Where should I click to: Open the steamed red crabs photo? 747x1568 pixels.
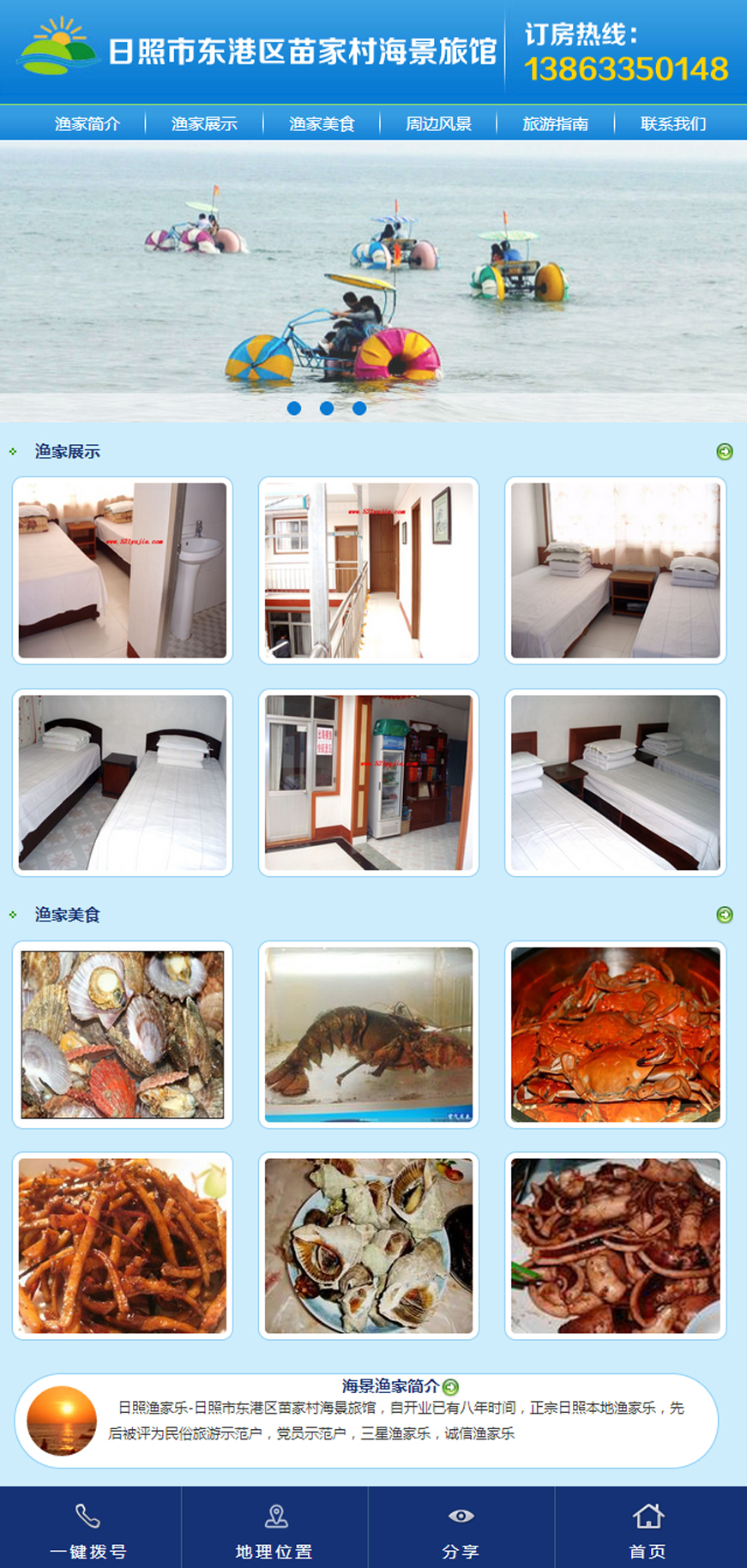(615, 1035)
